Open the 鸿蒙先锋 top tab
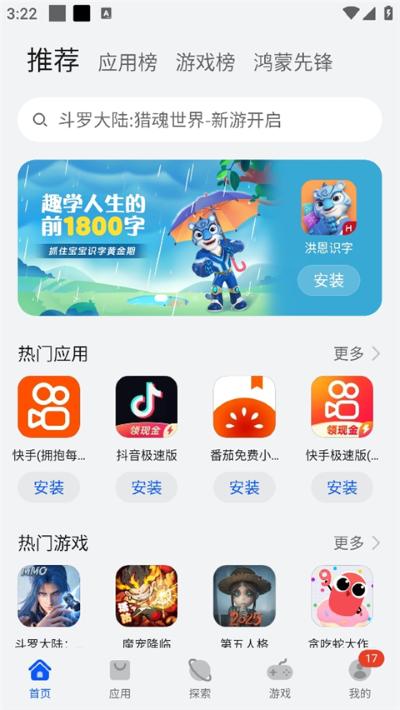400x710 pixels. click(293, 62)
